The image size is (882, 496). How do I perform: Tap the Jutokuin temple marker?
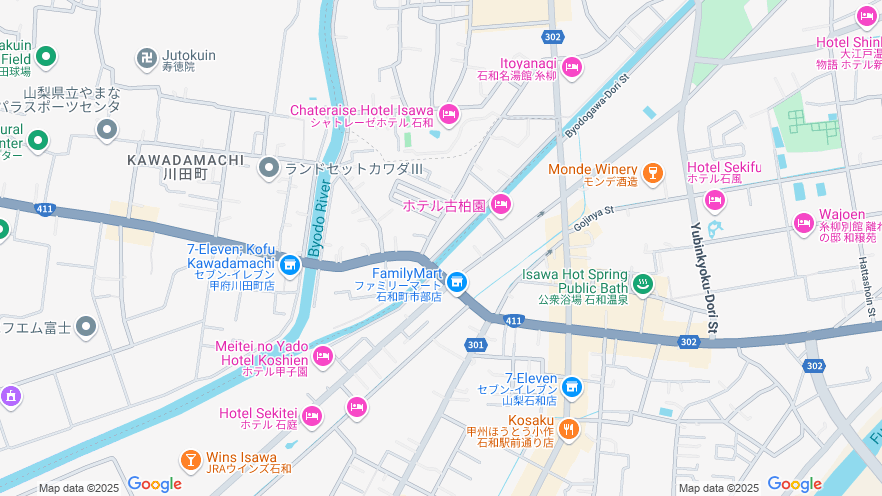[147, 56]
